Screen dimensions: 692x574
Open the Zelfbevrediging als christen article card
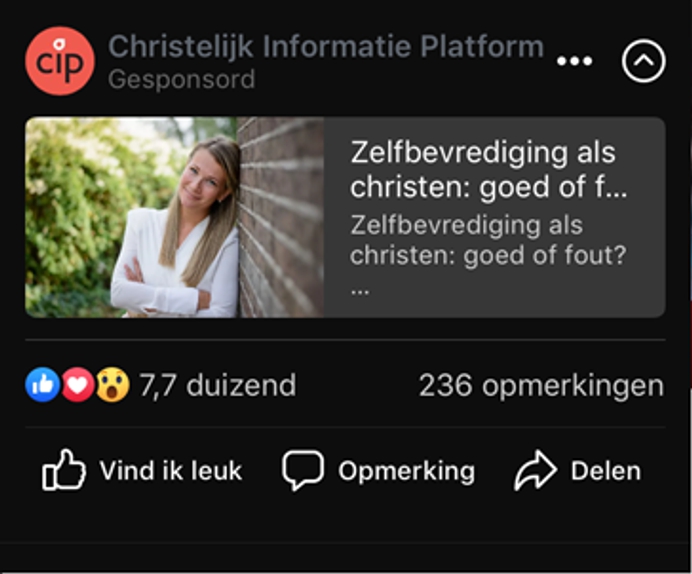tap(344, 217)
